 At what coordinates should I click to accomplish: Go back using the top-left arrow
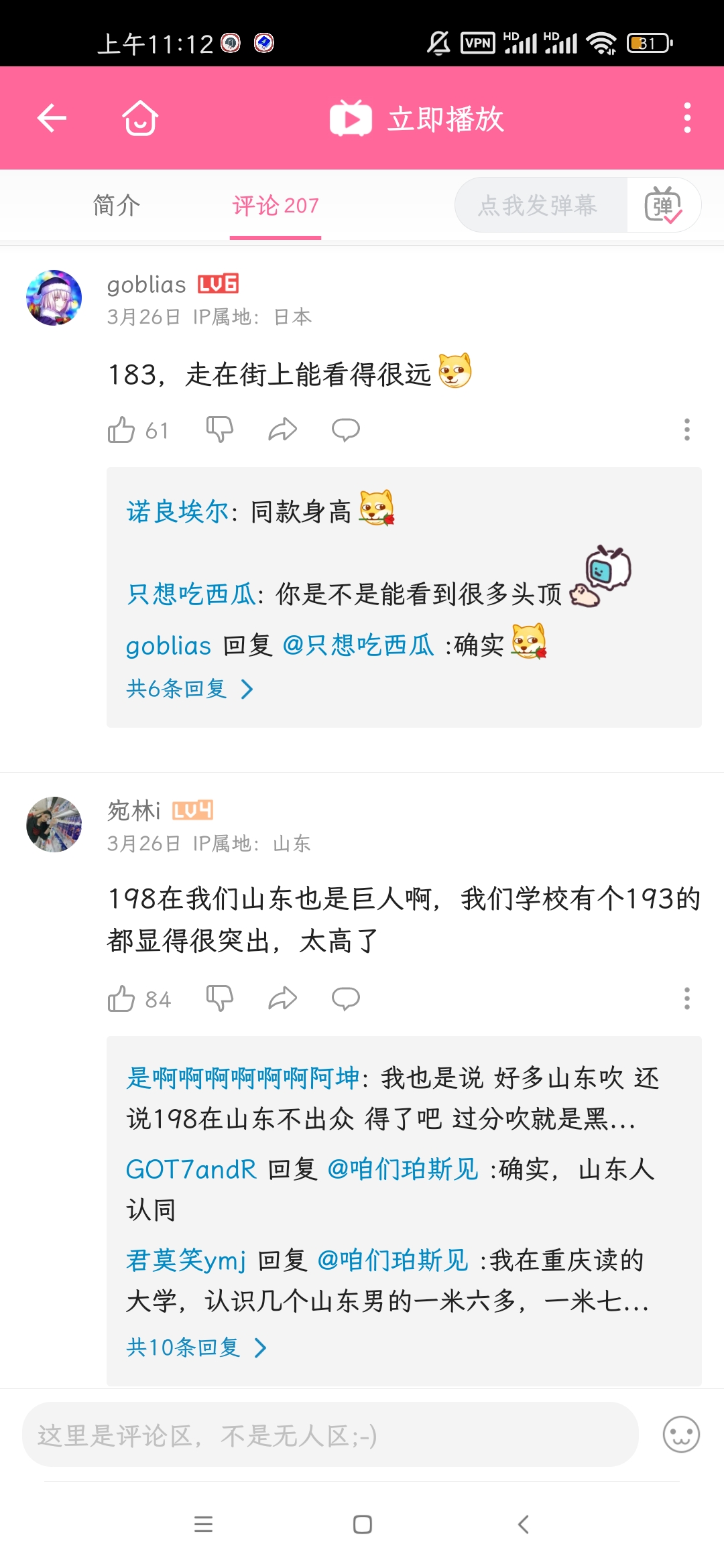(52, 118)
